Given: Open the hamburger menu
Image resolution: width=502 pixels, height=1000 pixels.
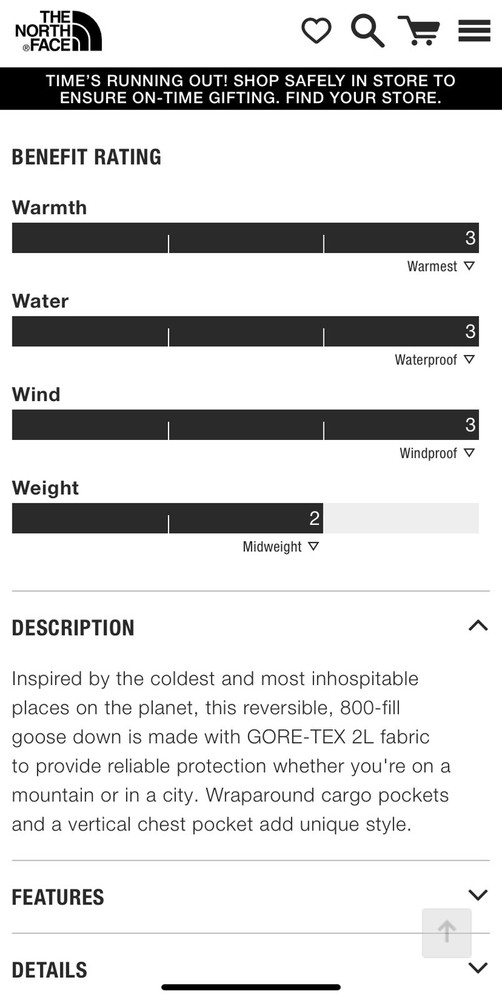Looking at the screenshot, I should [475, 31].
